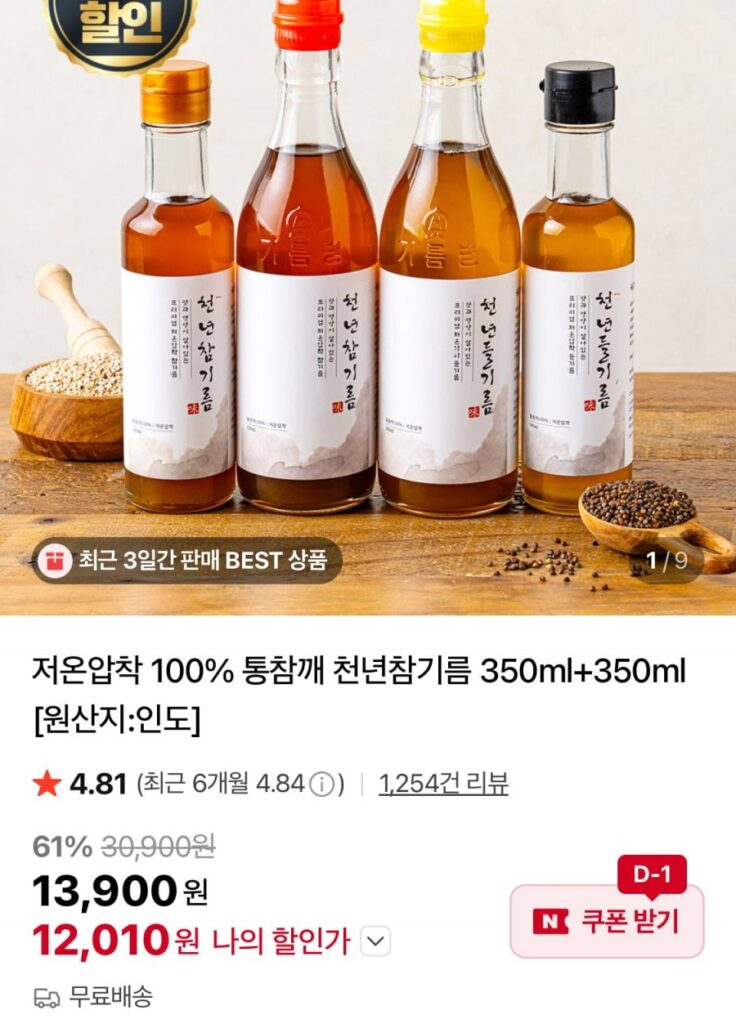Click the red D-1 countdown badge
The image size is (736, 1024).
tap(651, 874)
